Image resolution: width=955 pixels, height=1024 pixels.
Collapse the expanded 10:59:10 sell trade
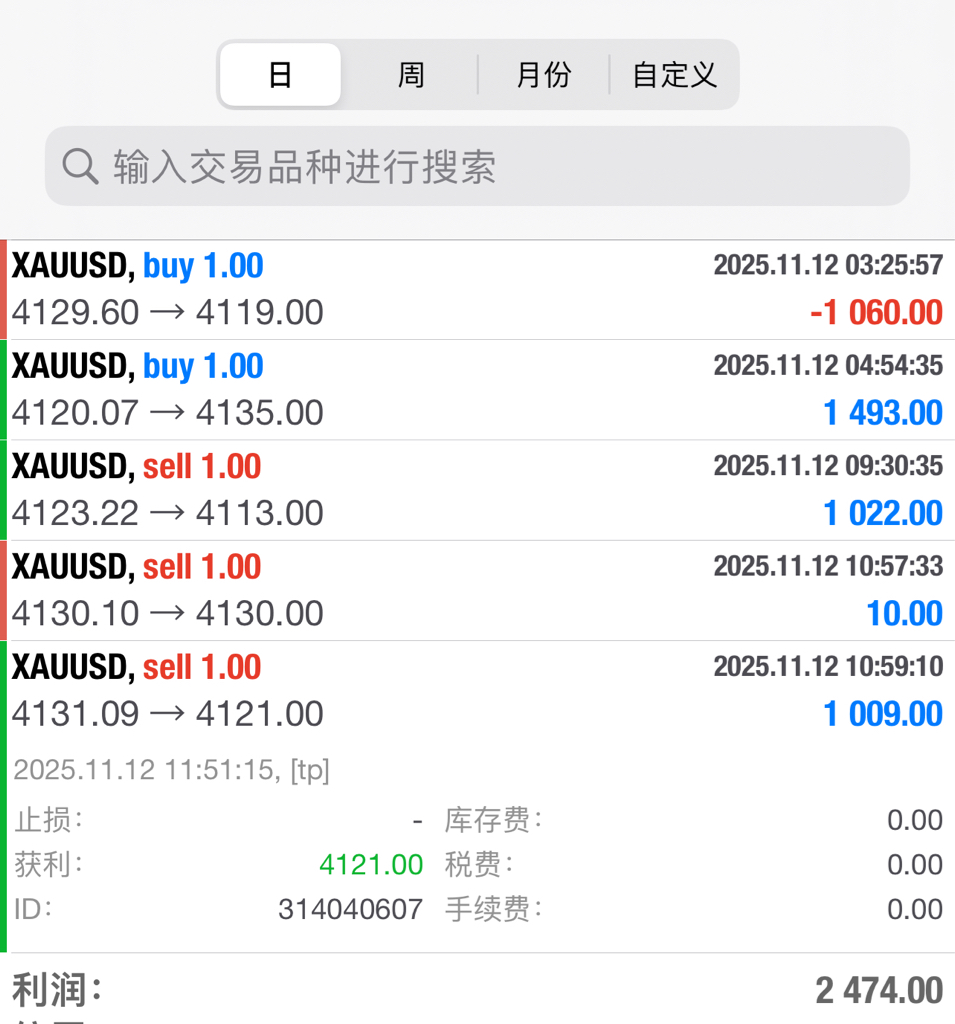(x=477, y=691)
